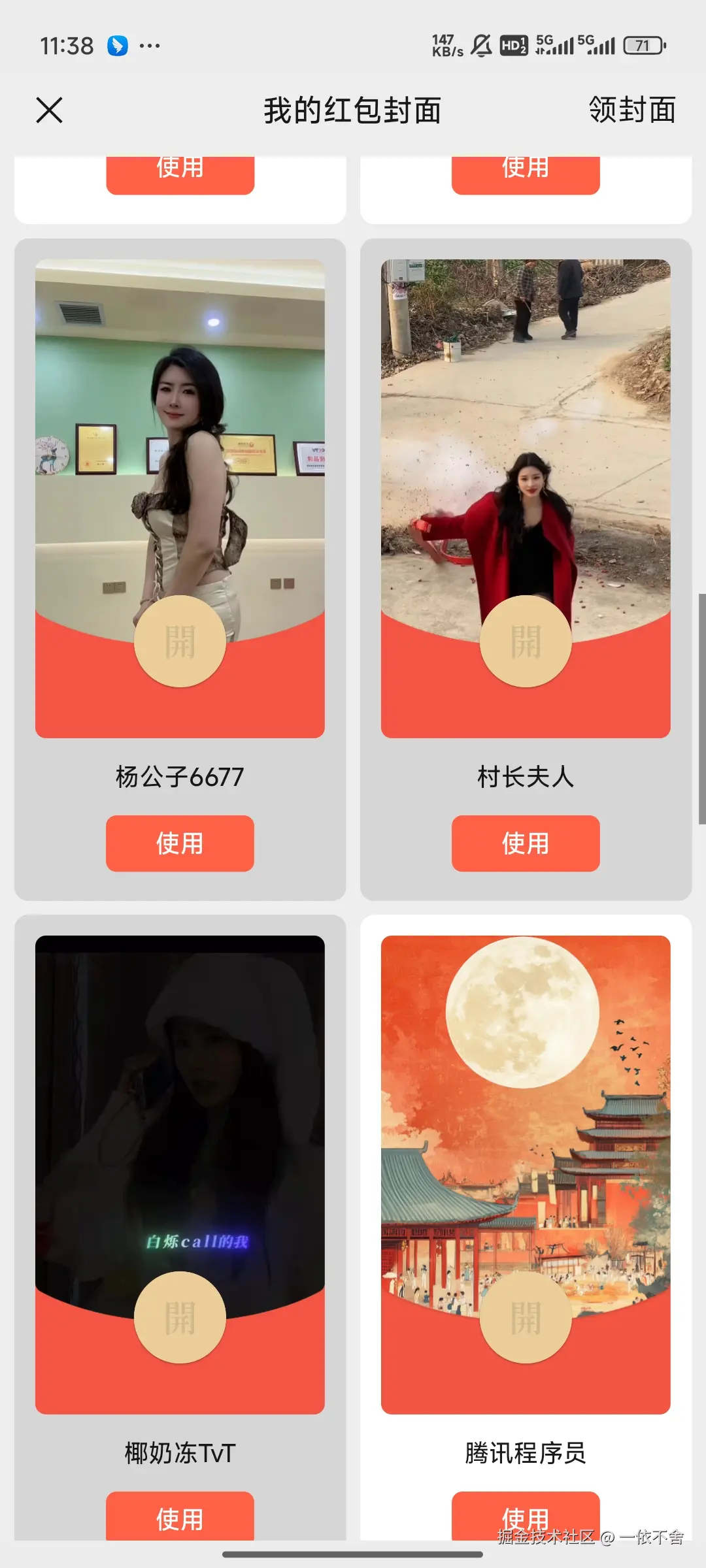Close the red packet cover page

(50, 110)
